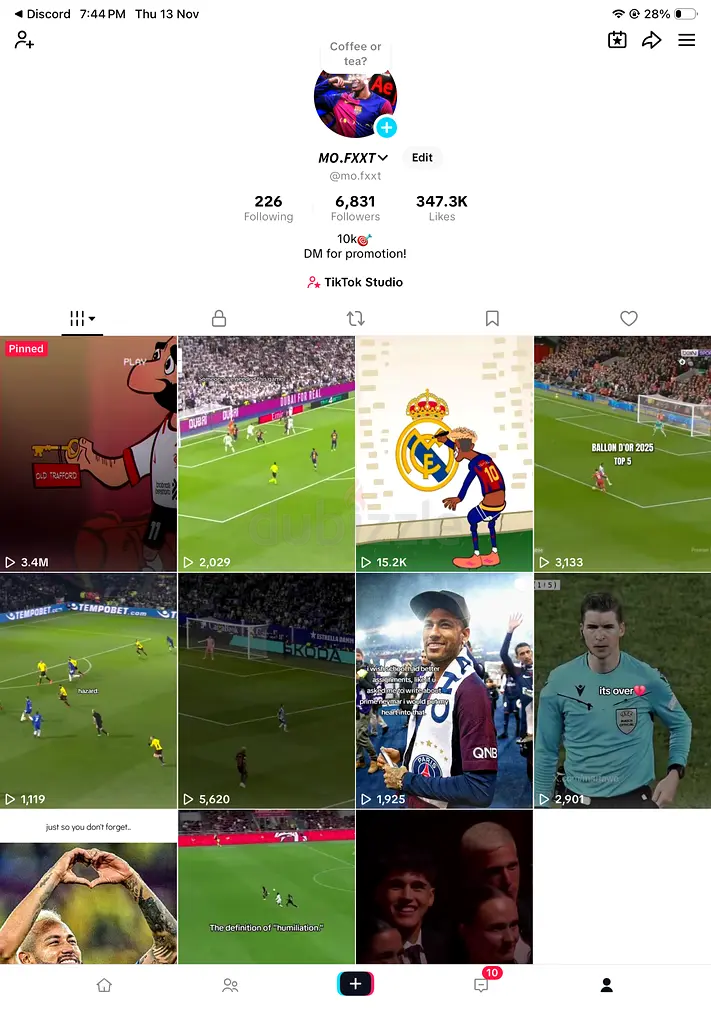Tap the Edit profile button

click(422, 158)
